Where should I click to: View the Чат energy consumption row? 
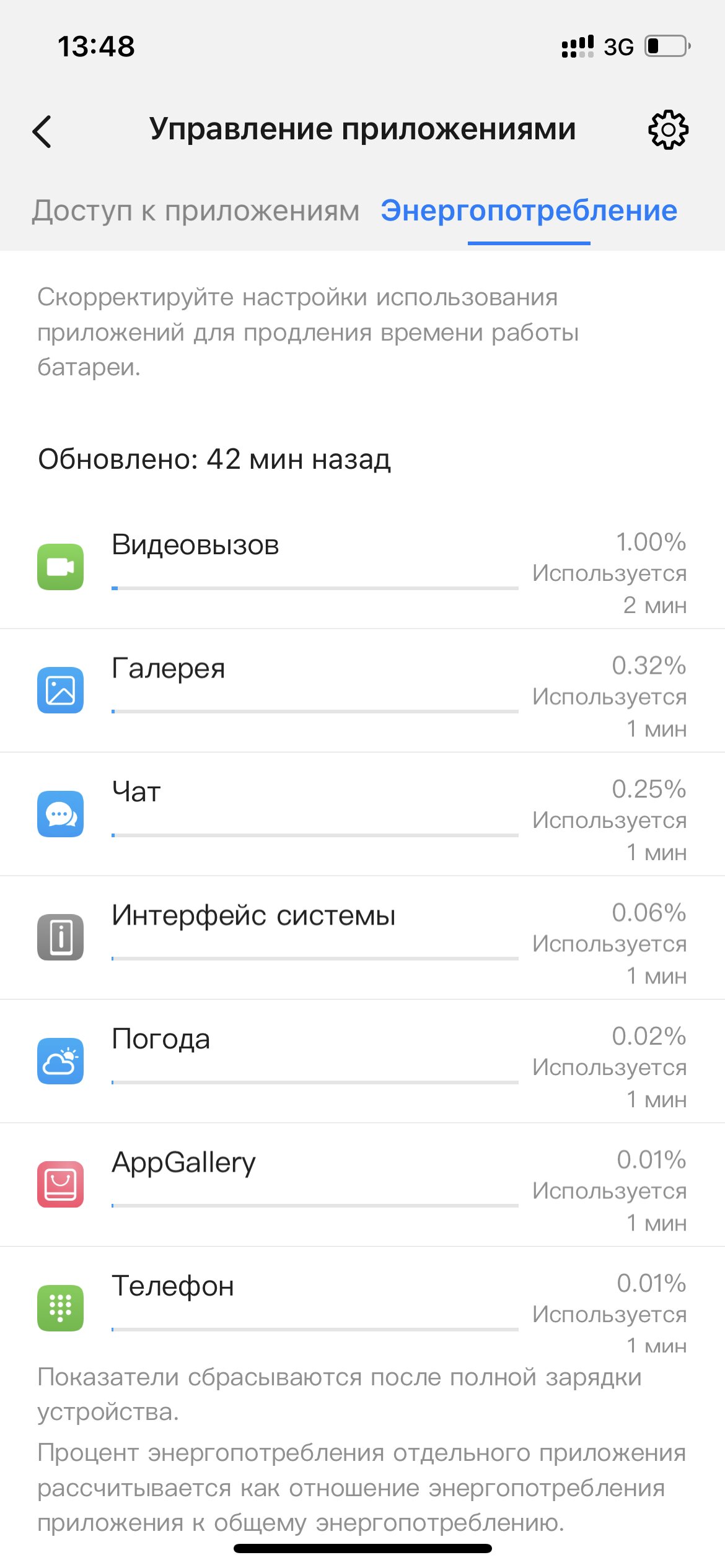click(x=362, y=814)
